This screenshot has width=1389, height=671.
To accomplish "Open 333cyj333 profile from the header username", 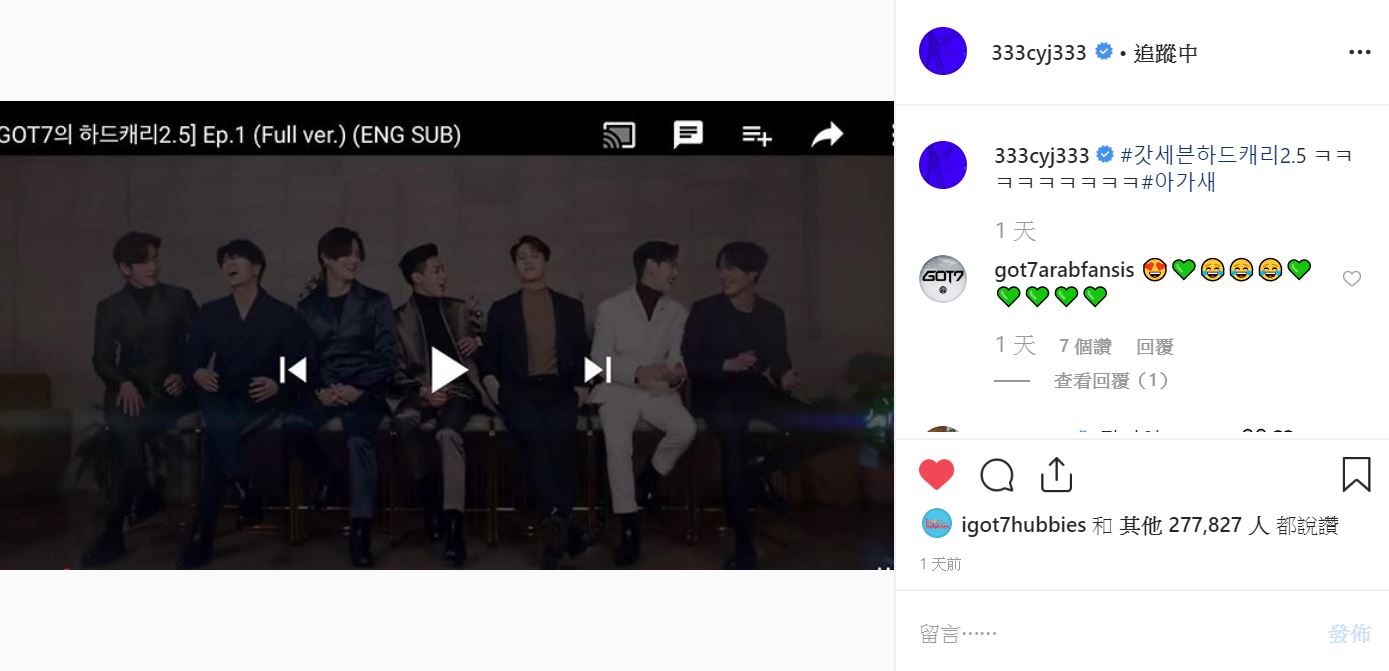I will tap(1038, 53).
